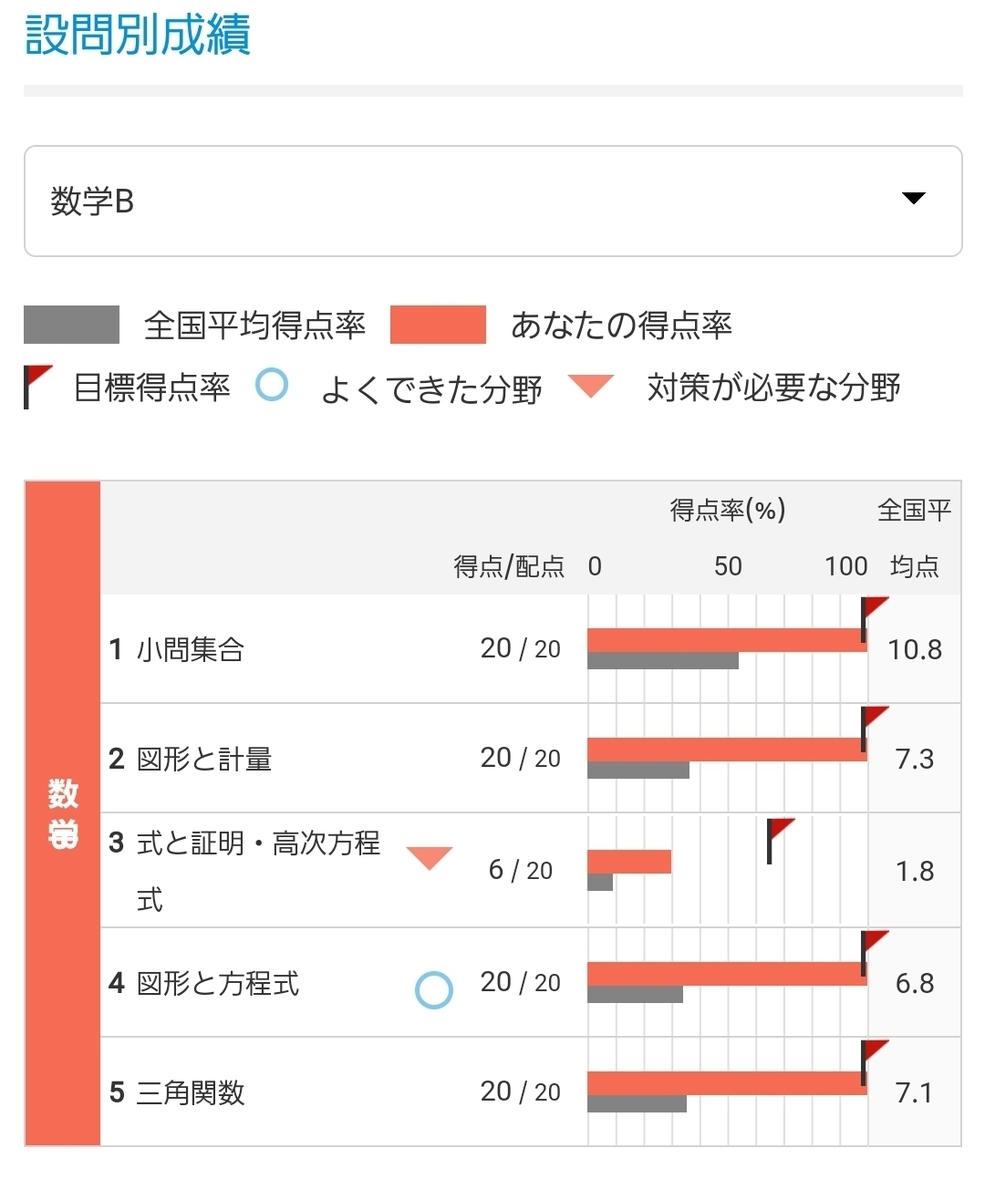
Task: Click the orange warning triangle beside 式と証明・高次方程式
Action: tap(428, 858)
